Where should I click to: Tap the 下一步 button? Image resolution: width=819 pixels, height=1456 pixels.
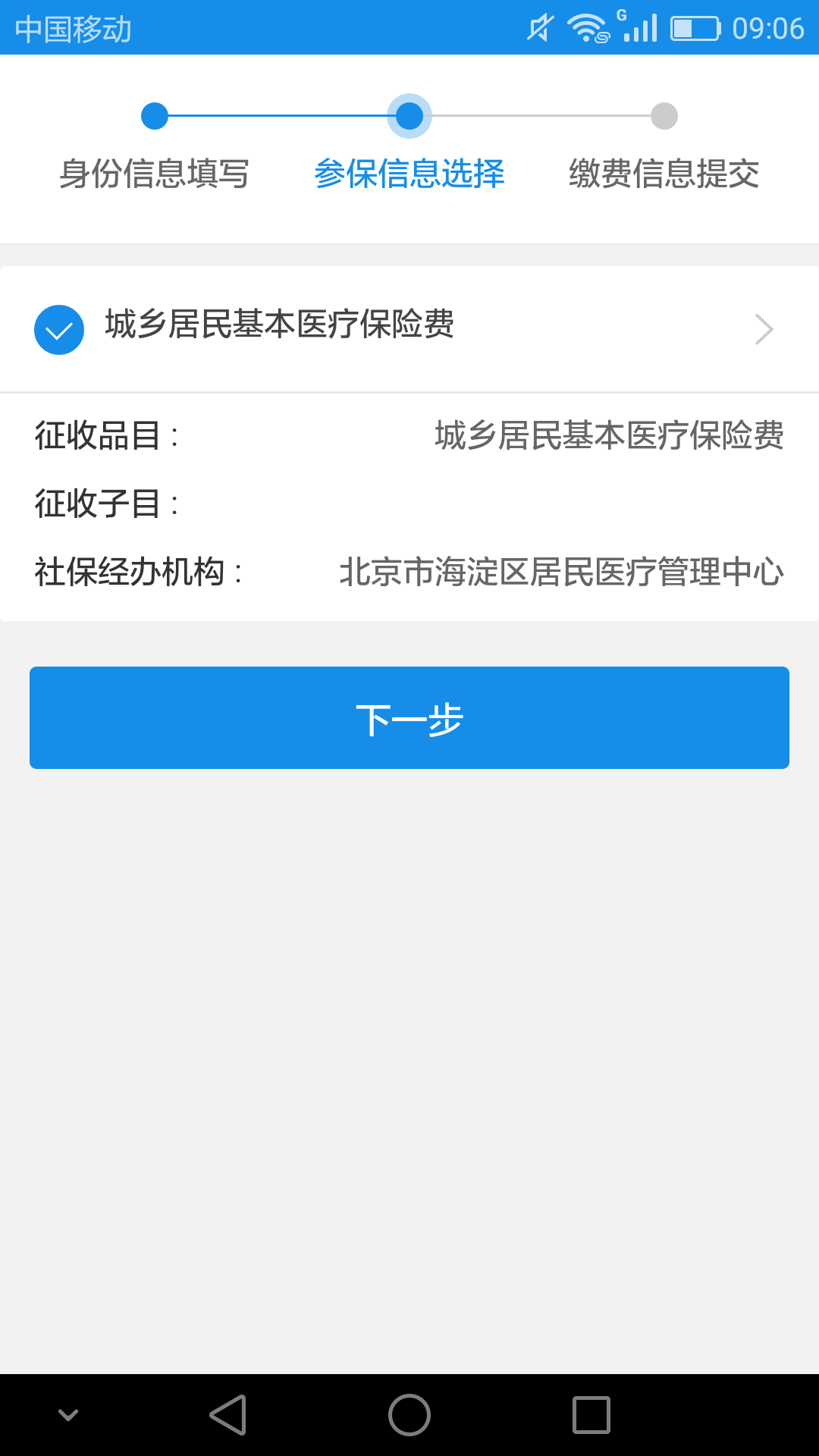tap(409, 717)
